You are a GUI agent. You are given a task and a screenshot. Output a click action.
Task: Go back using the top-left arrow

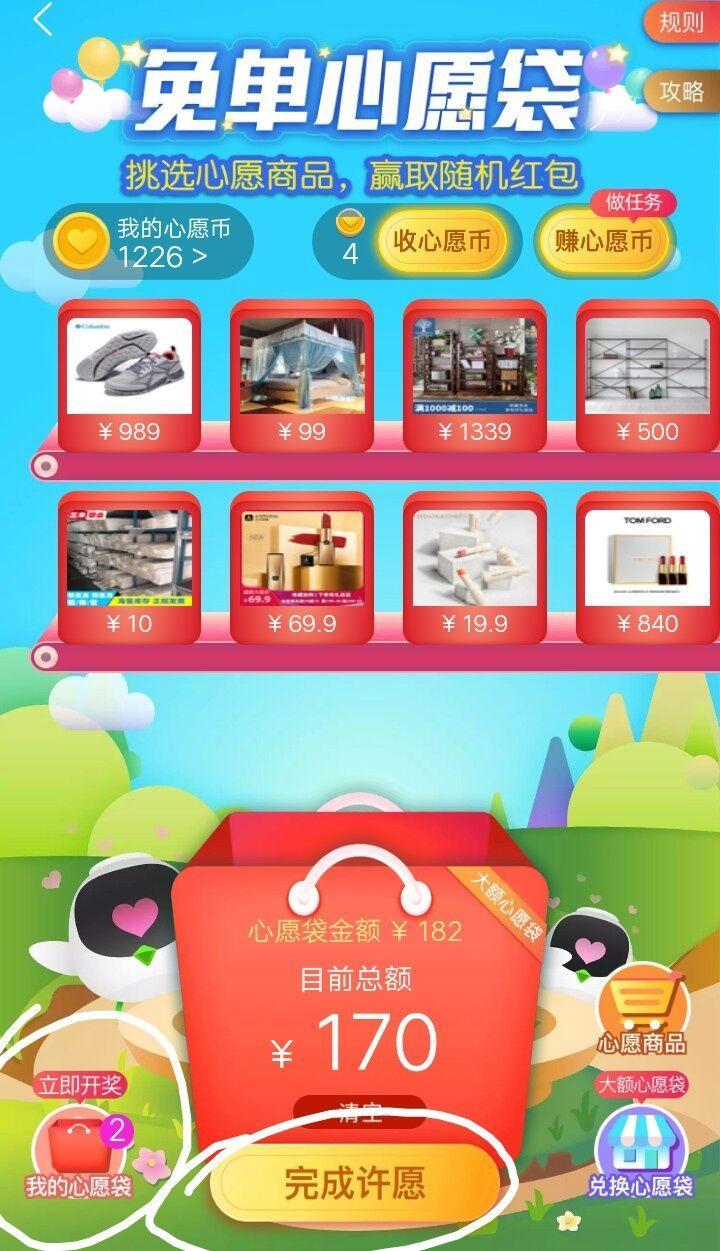[42, 20]
